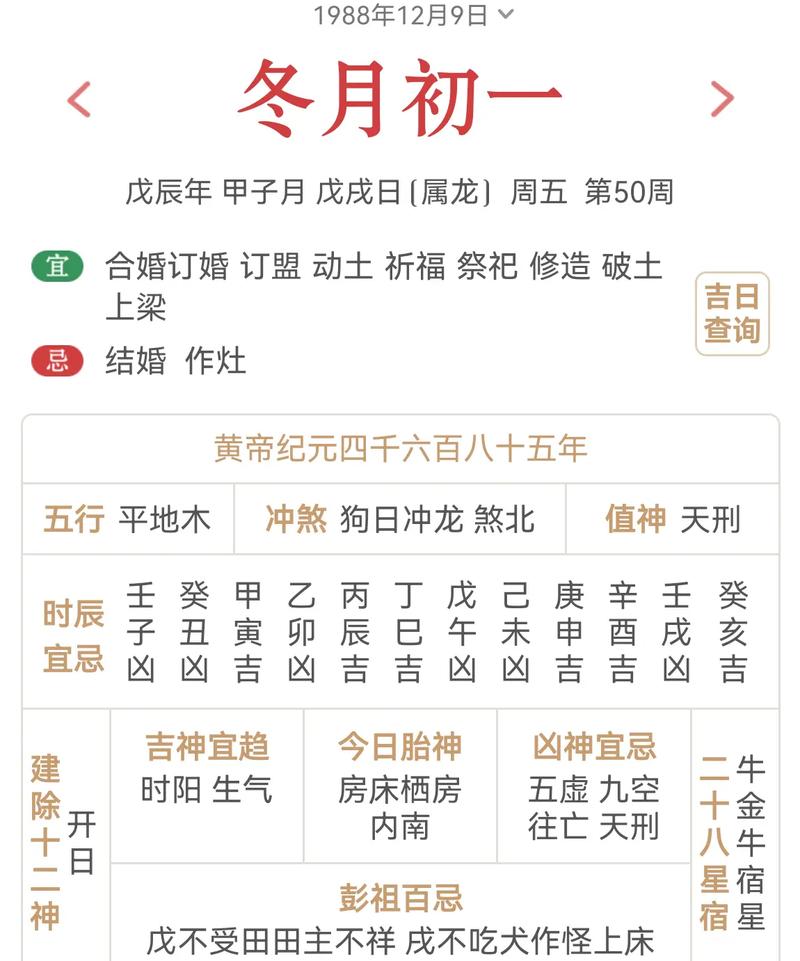
Task: Tap the 冲煞 狗日冲龙 煞北 cell
Action: click(x=401, y=519)
